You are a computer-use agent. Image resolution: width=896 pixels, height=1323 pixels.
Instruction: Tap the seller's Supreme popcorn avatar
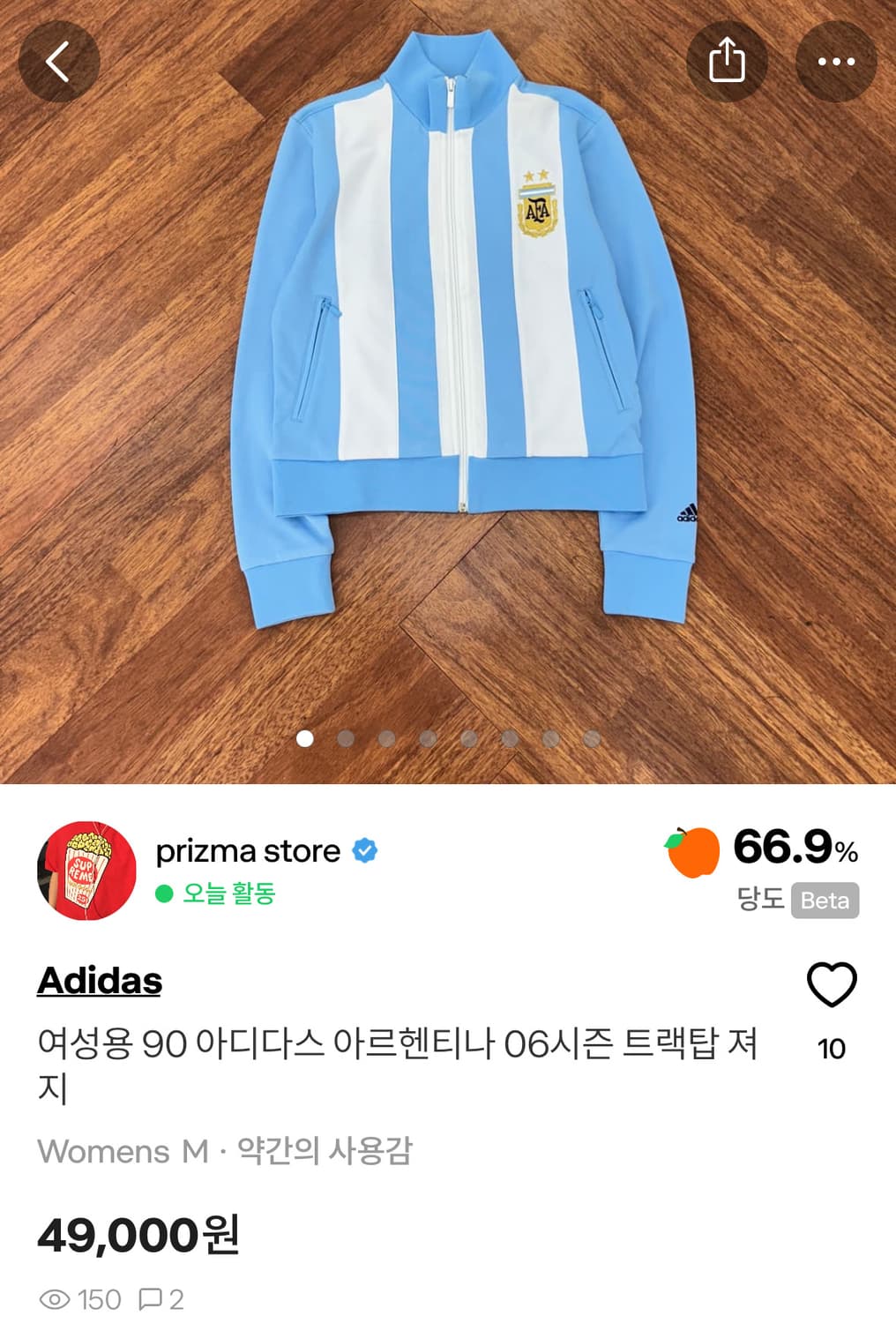coord(86,871)
